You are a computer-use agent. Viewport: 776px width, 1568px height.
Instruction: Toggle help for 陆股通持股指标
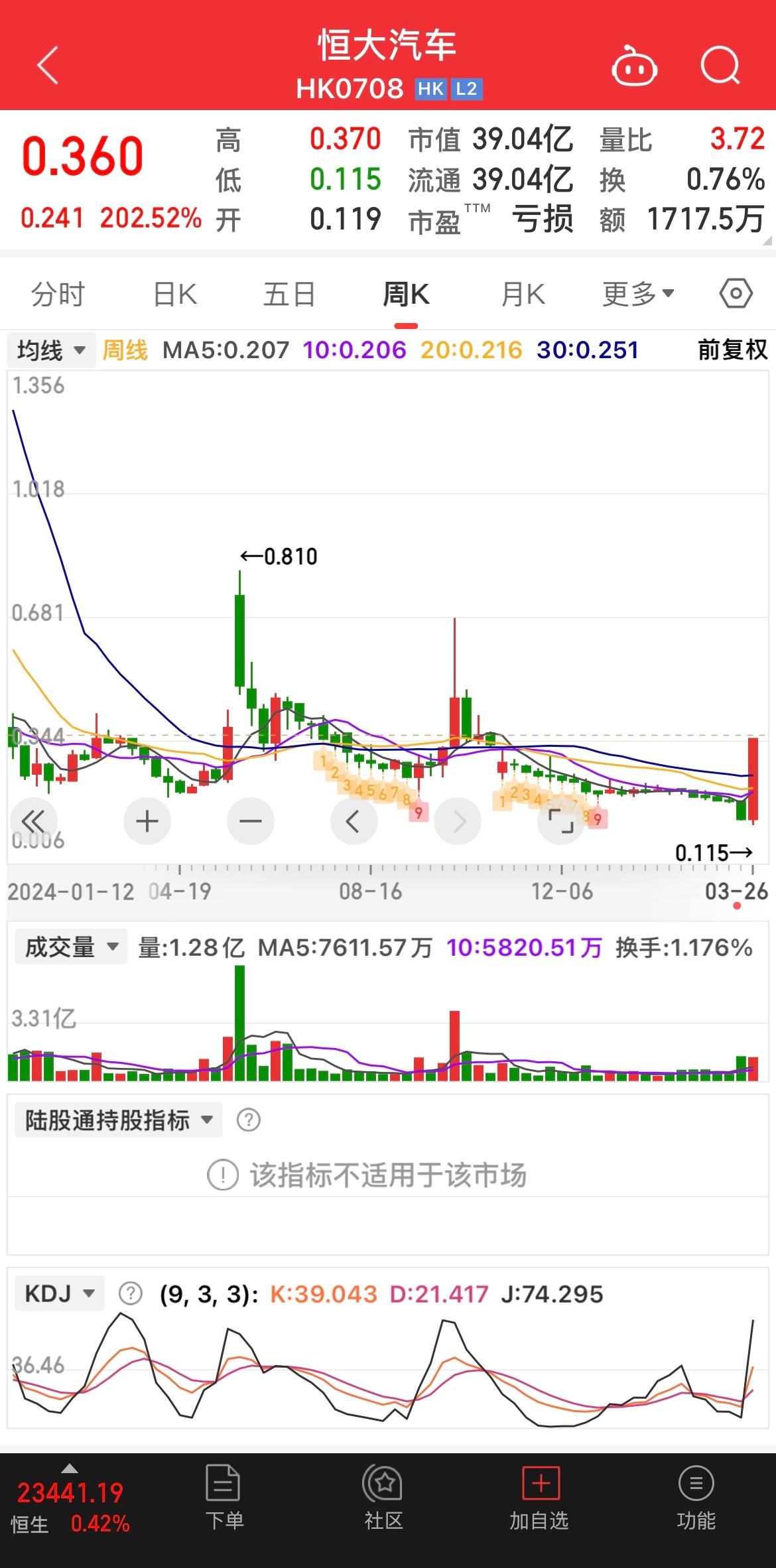(248, 1119)
